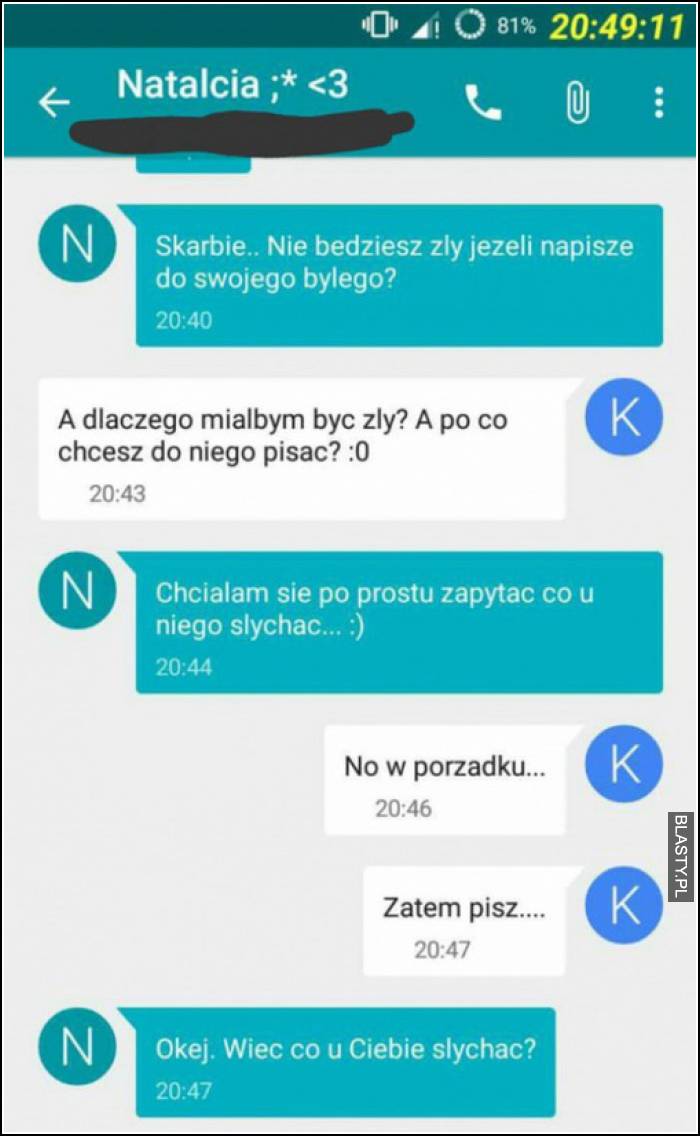Open the three-dot overflow menu

658,102
